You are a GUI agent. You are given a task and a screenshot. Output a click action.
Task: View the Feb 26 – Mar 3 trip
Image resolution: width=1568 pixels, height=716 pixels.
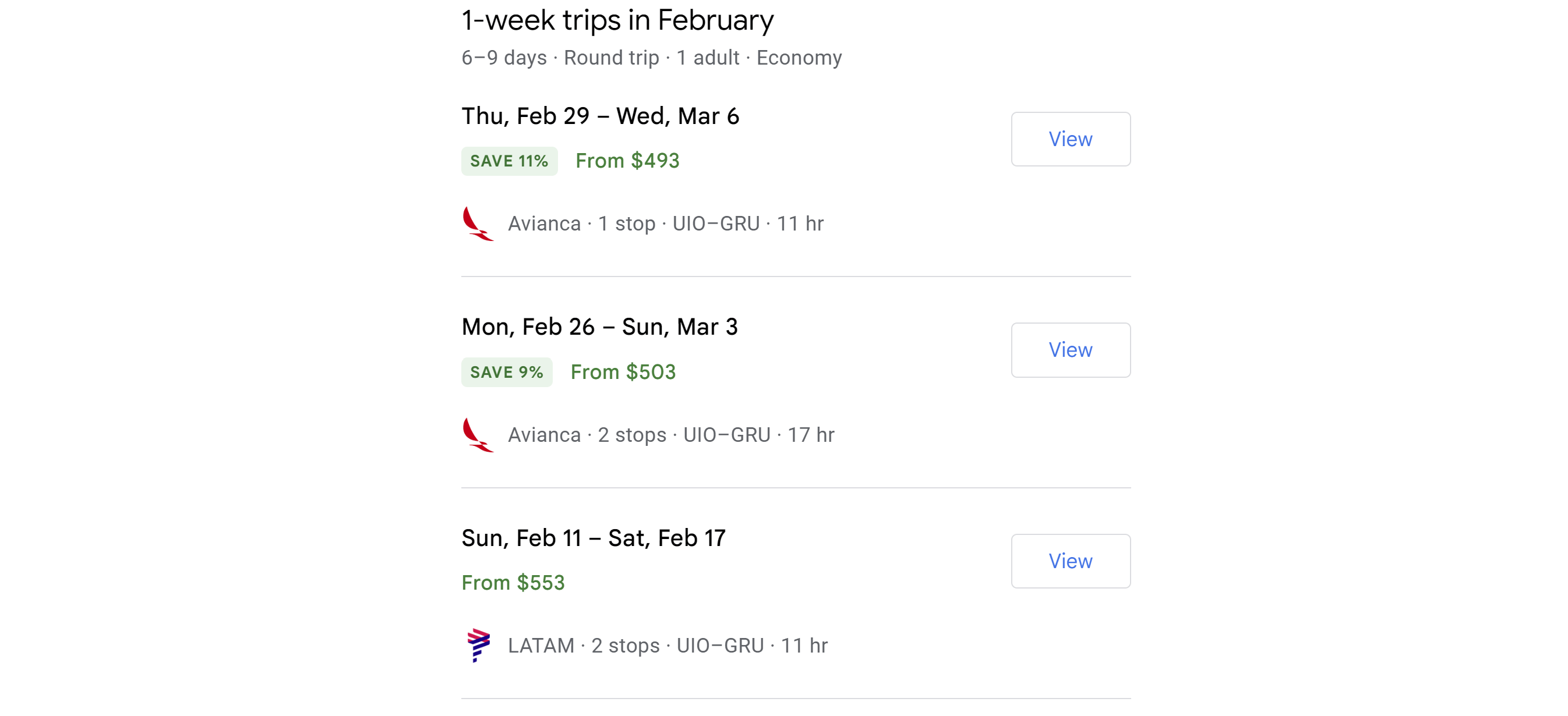click(1070, 350)
